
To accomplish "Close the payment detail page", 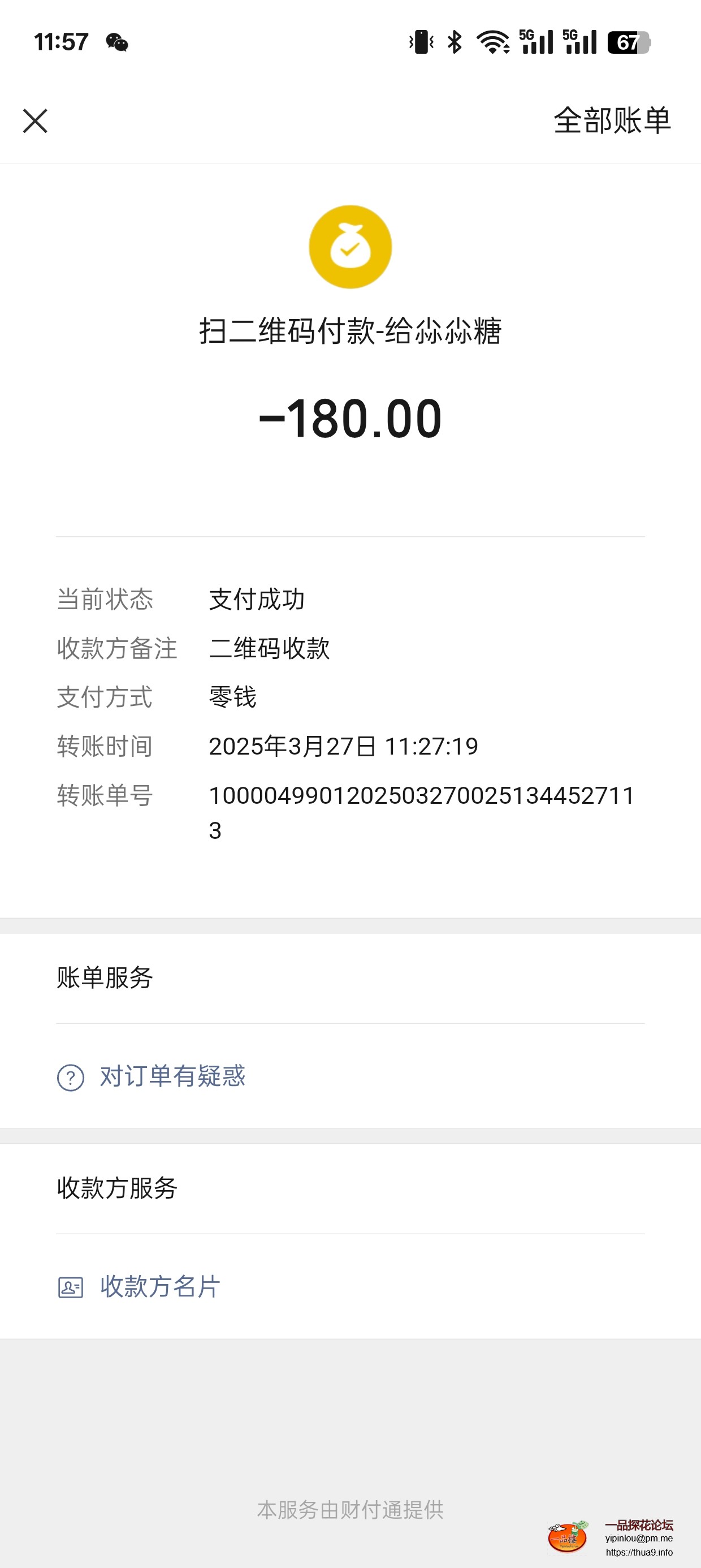I will pyautogui.click(x=35, y=120).
